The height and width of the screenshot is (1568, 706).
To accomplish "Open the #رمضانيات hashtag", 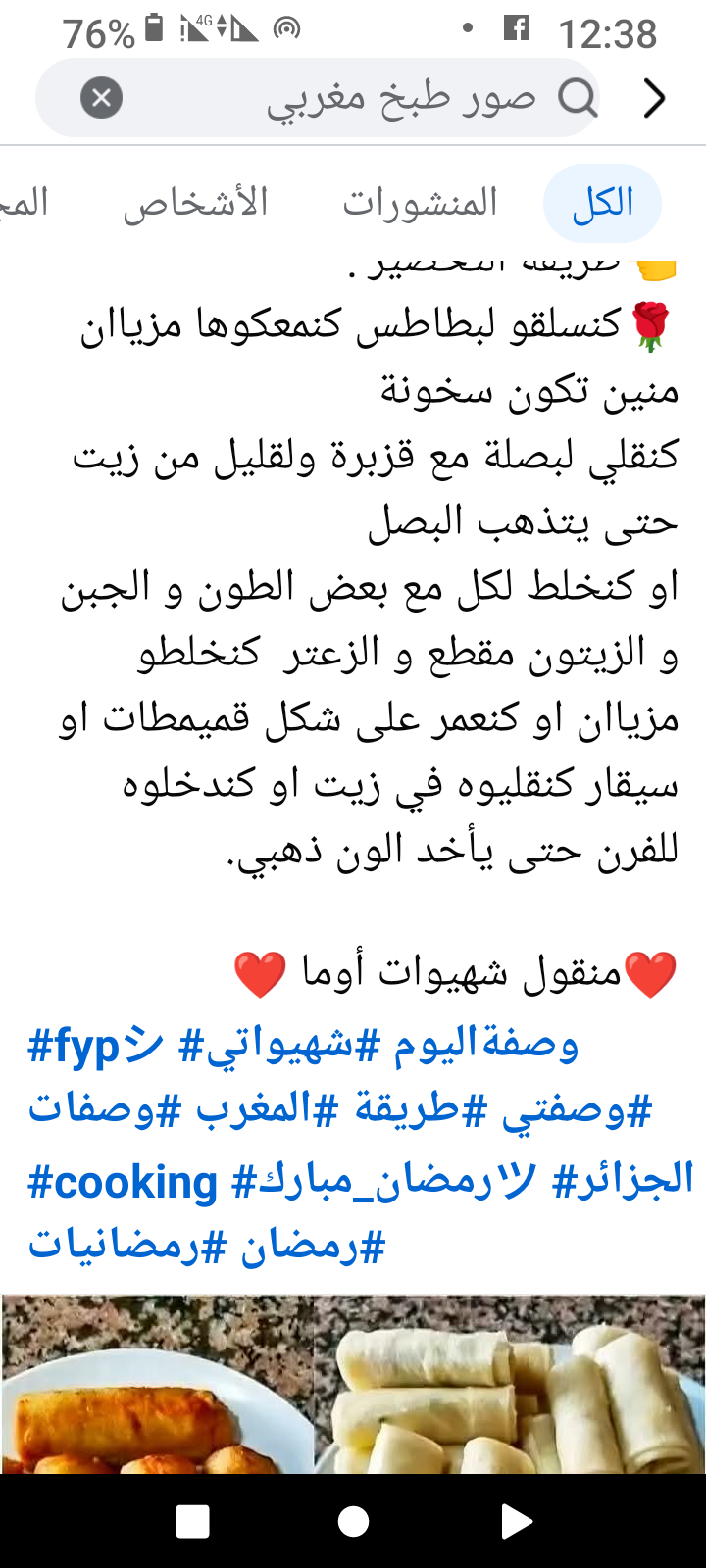I will pyautogui.click(x=127, y=1248).
